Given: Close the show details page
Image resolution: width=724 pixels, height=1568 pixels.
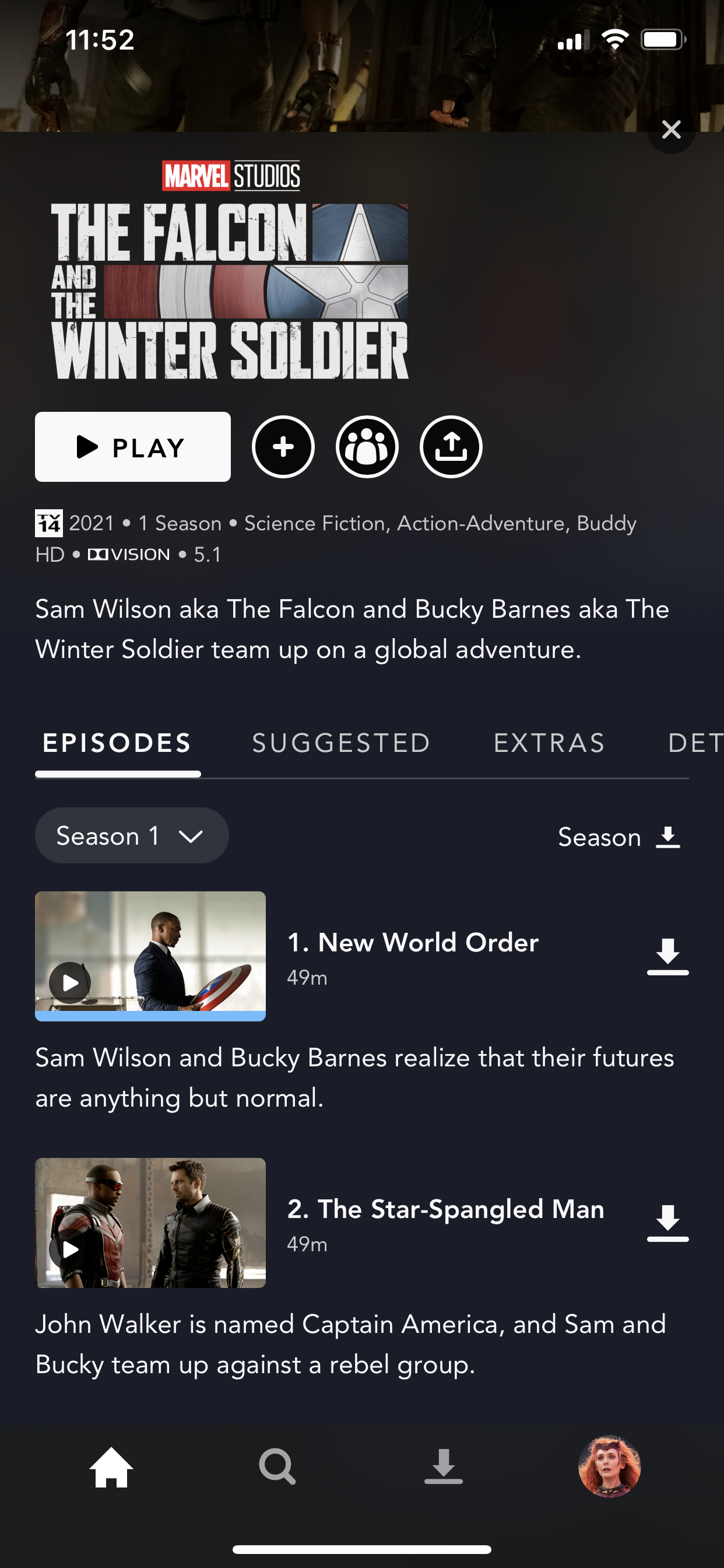Looking at the screenshot, I should click(x=670, y=129).
